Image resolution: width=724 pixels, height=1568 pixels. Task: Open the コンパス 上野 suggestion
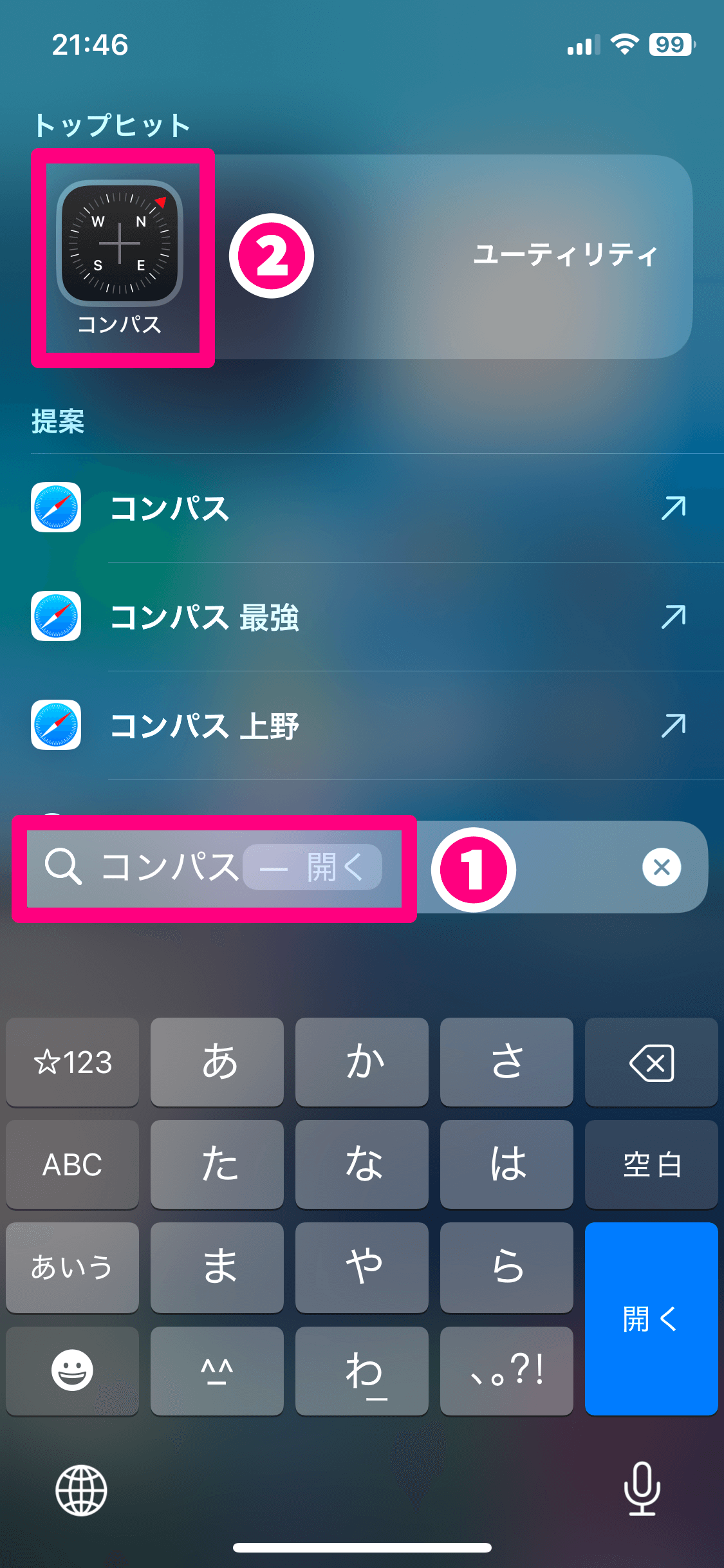pyautogui.click(x=360, y=725)
